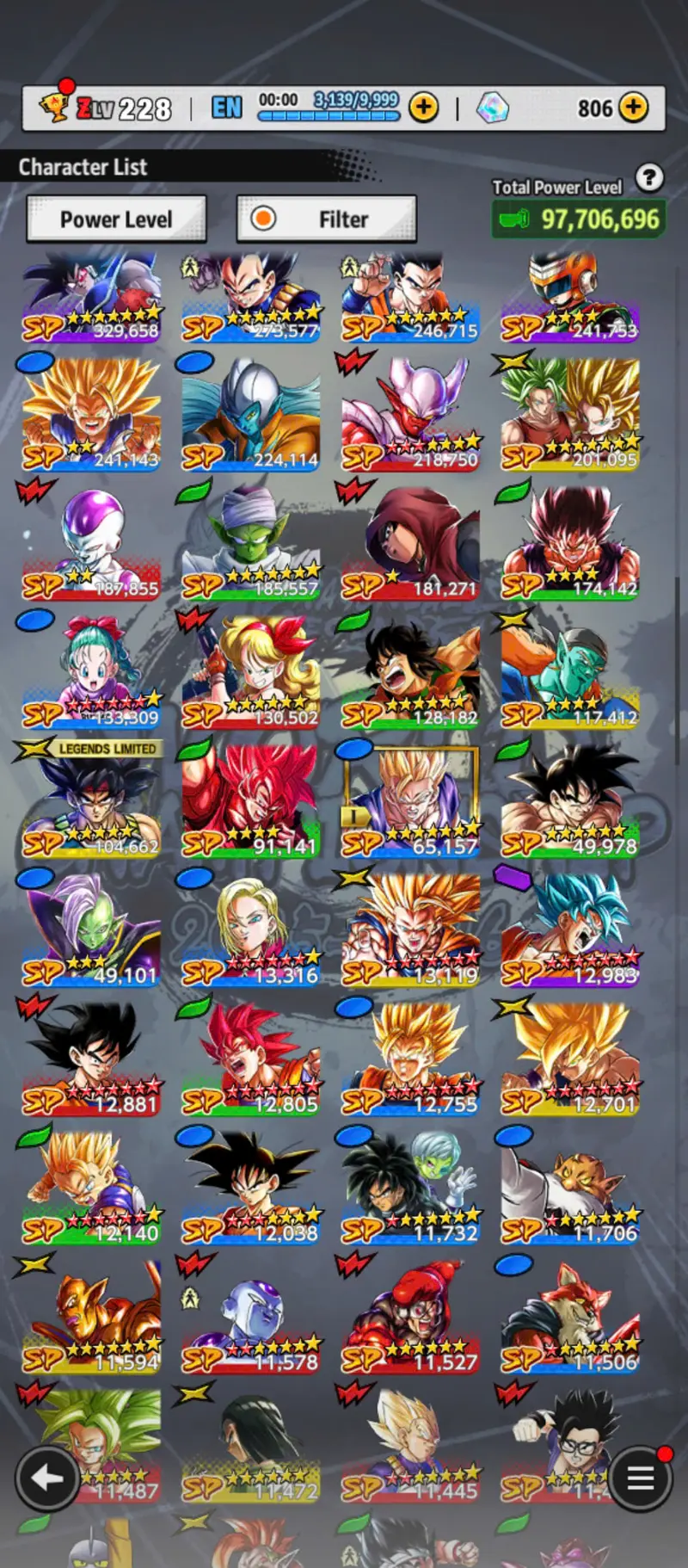Open the character with power 246,715
Image resolution: width=688 pixels, height=1568 pixels.
pos(410,297)
